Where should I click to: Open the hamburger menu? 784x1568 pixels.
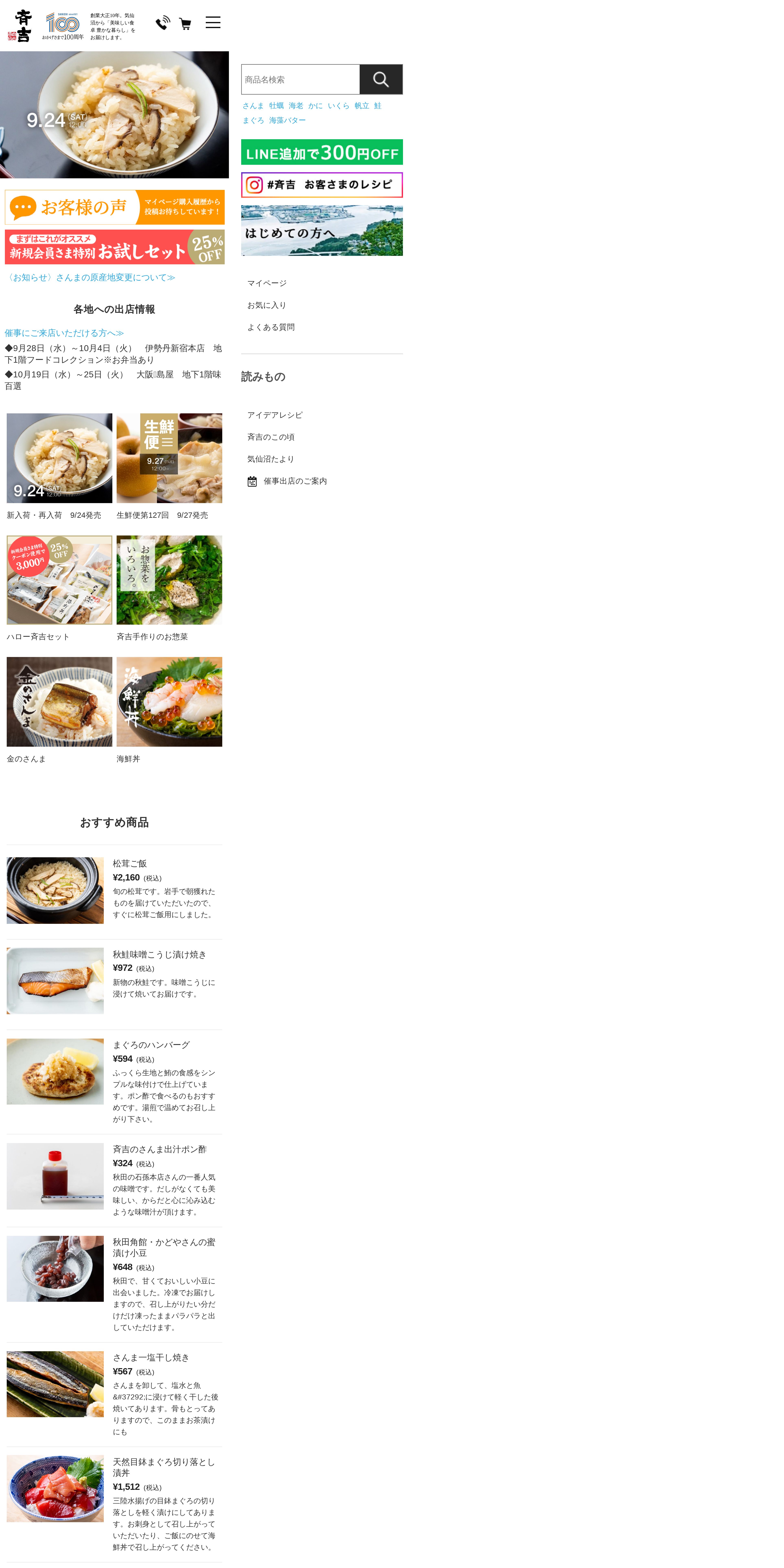[213, 23]
